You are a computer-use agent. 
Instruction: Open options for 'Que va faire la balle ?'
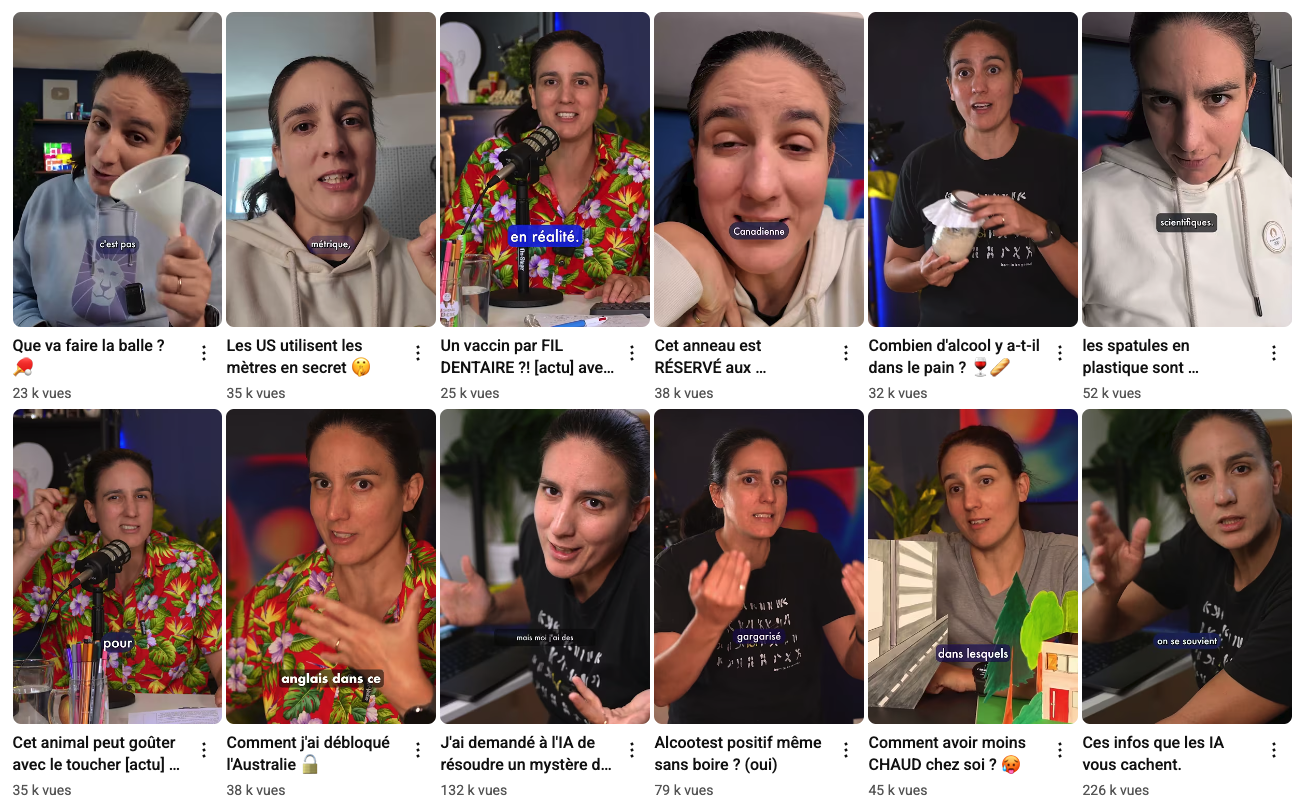[x=204, y=353]
